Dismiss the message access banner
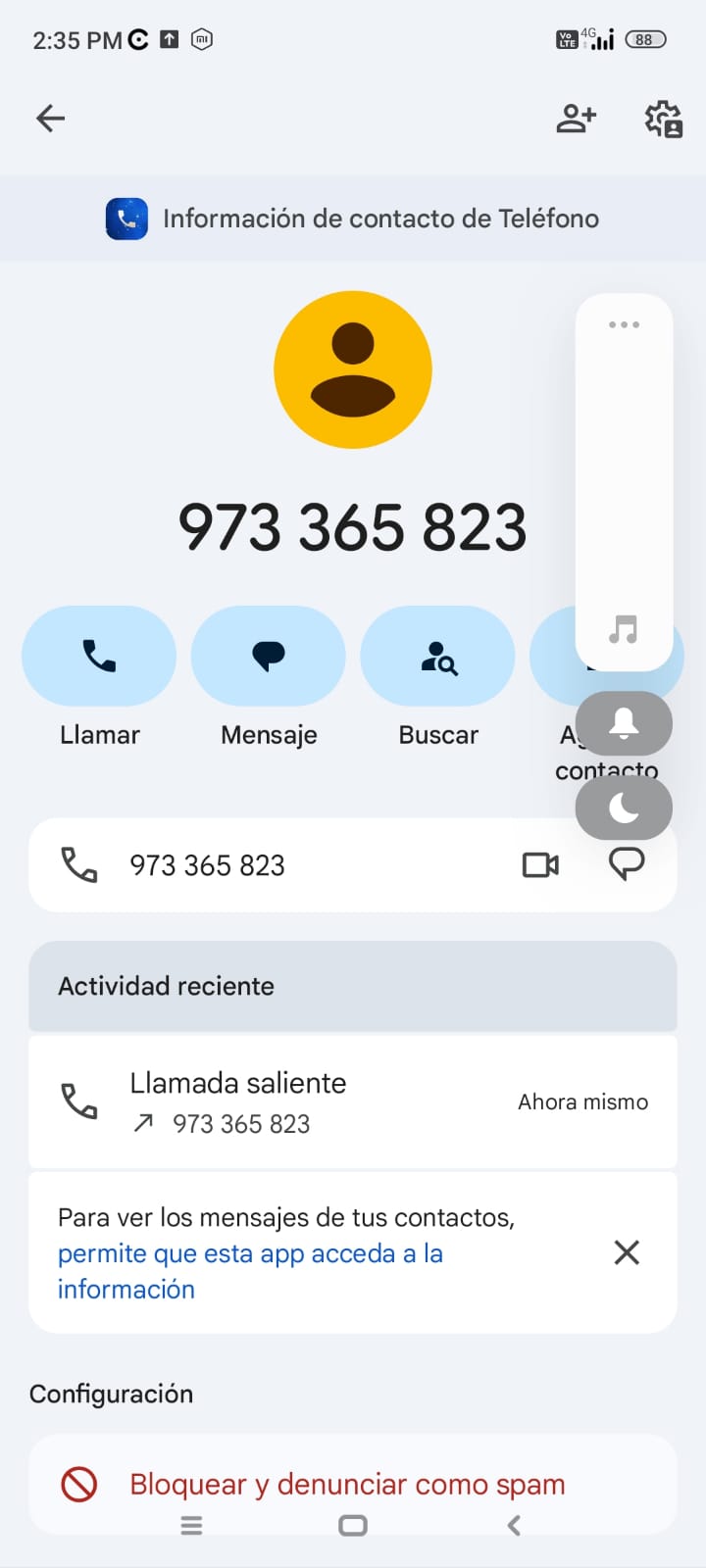 [x=627, y=1252]
